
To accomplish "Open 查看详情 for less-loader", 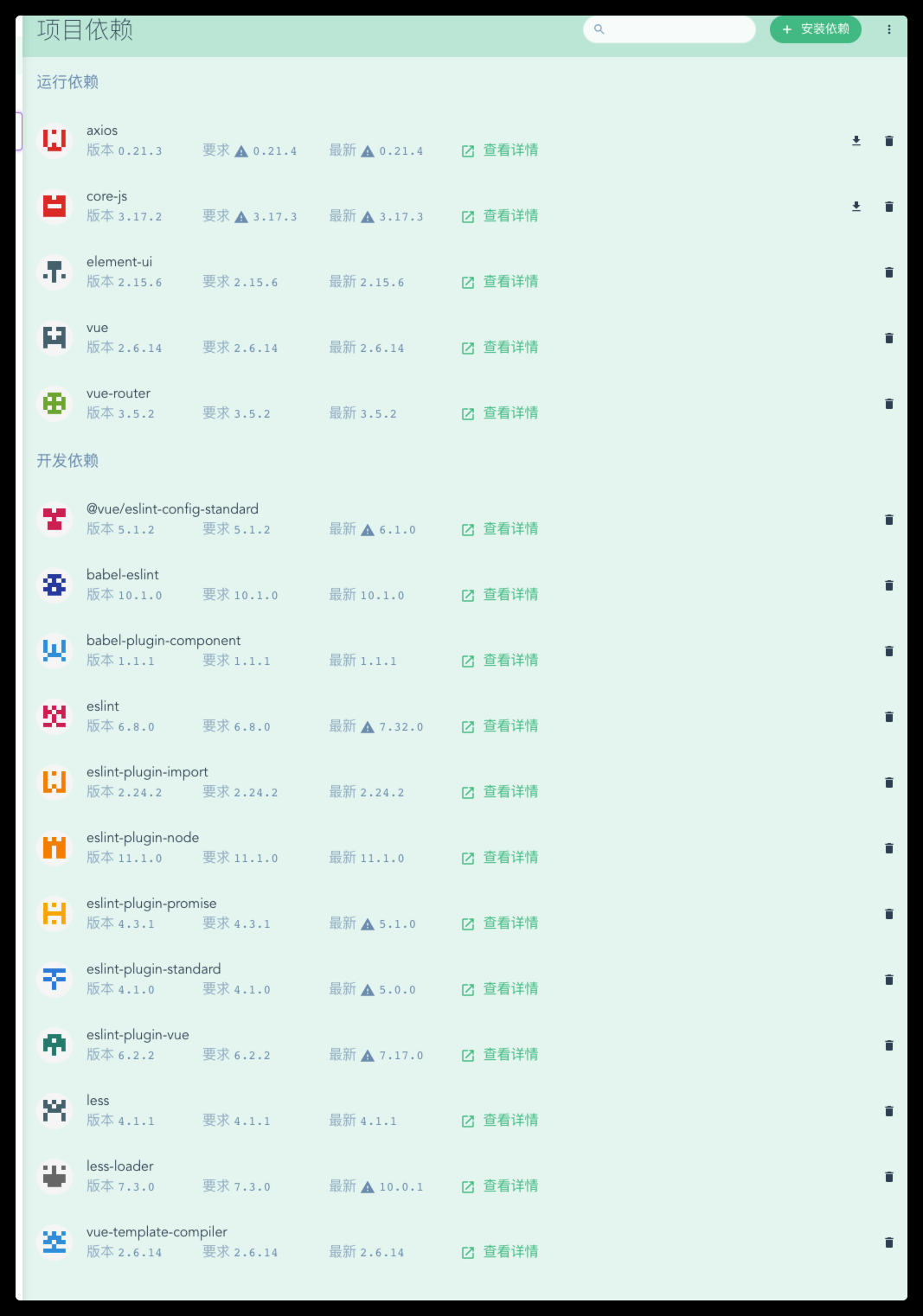I will coord(500,1186).
